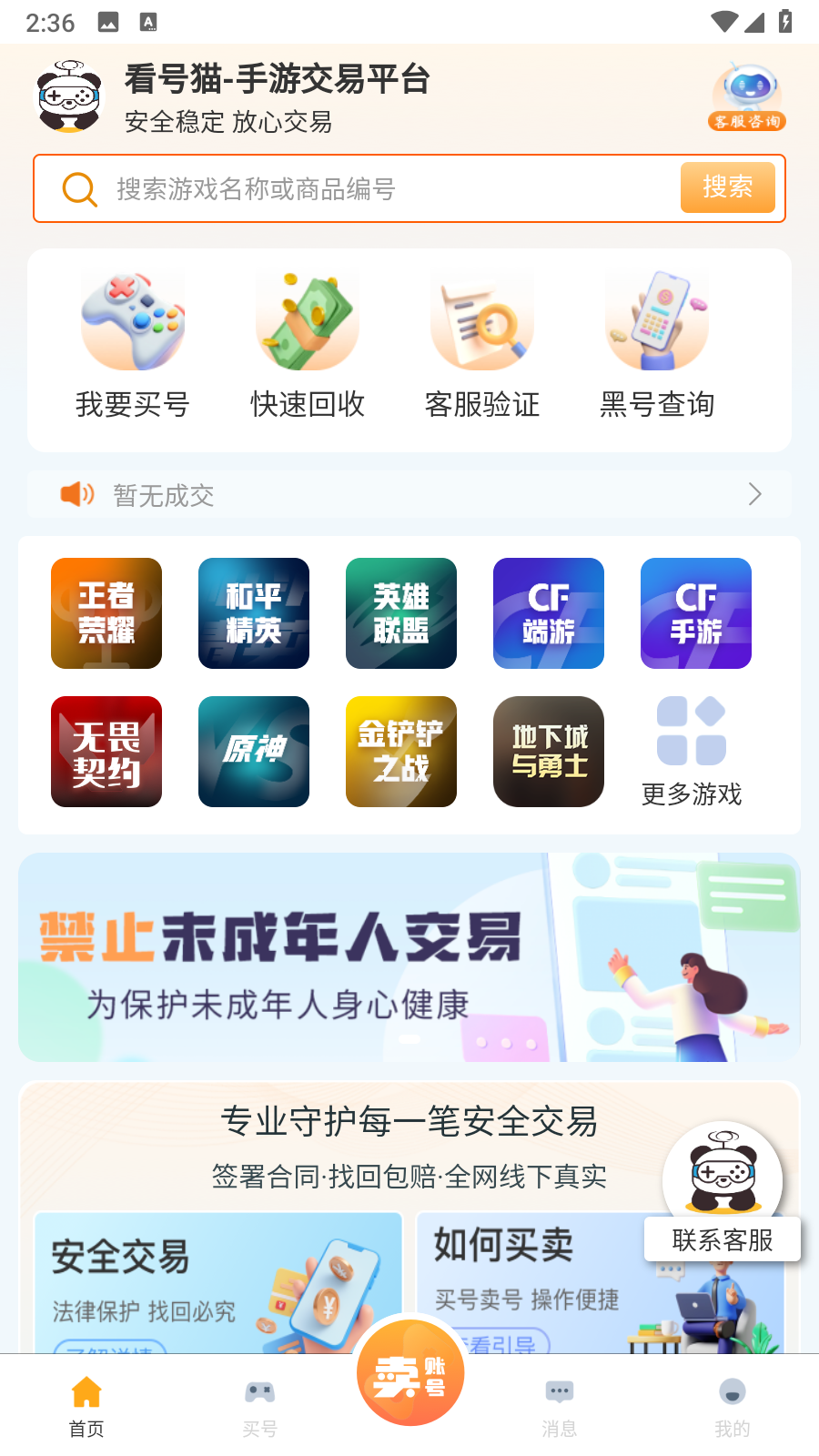Switch to the 我的 tab

tap(733, 1403)
